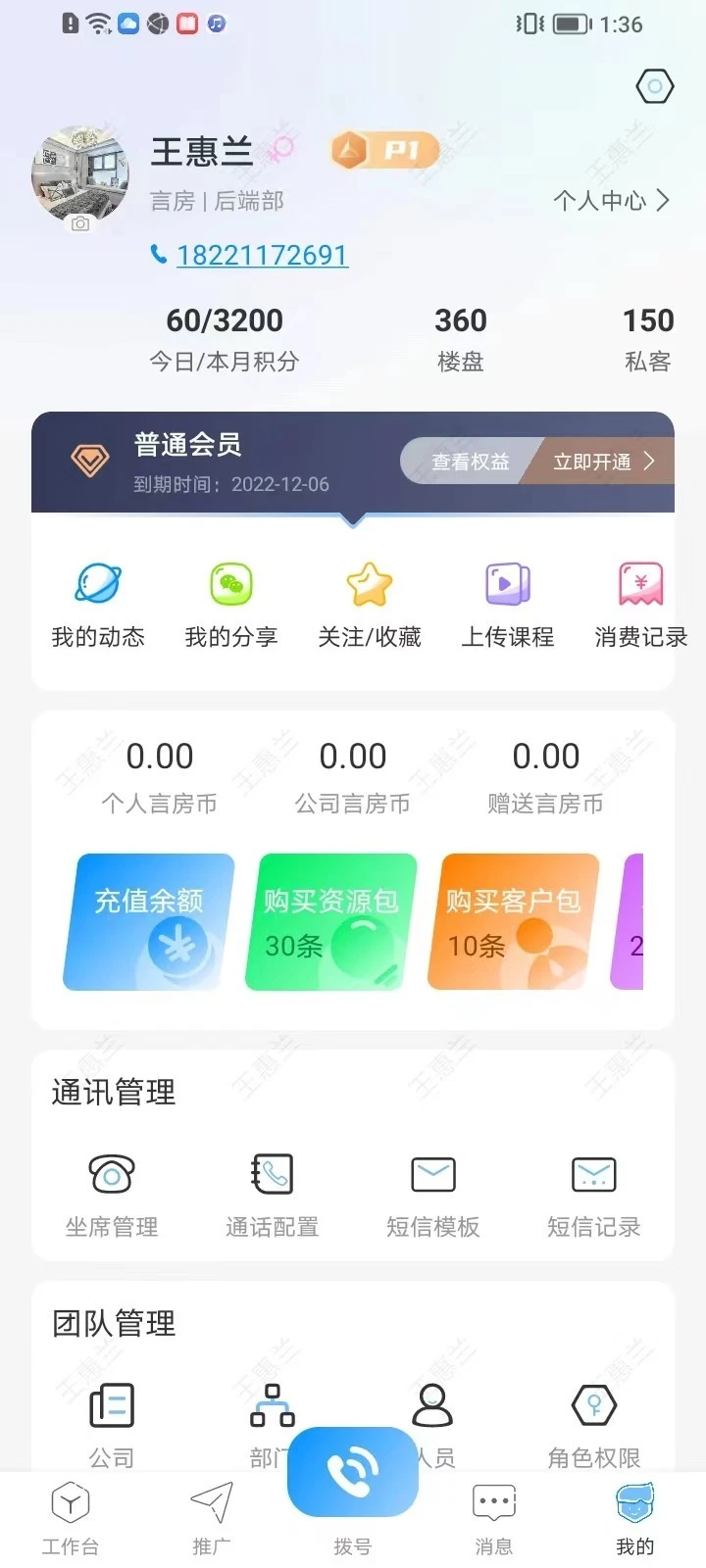
Task: Open 短信记录 (SMS Records)
Action: click(592, 1192)
